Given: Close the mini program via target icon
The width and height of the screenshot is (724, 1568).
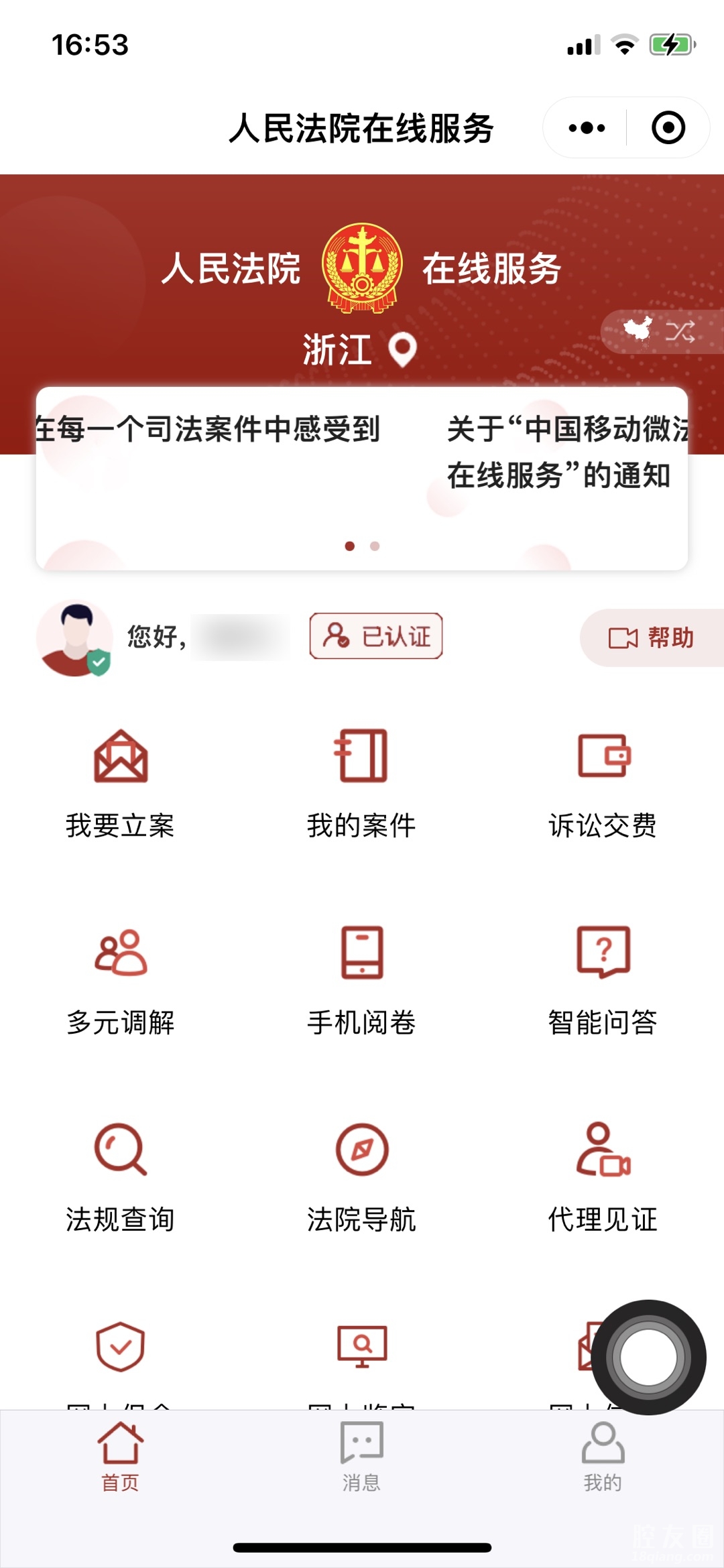Looking at the screenshot, I should coord(668,128).
